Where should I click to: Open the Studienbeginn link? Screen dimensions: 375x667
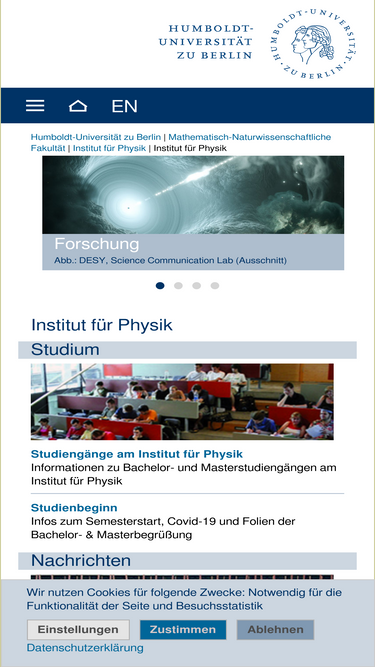tap(74, 508)
